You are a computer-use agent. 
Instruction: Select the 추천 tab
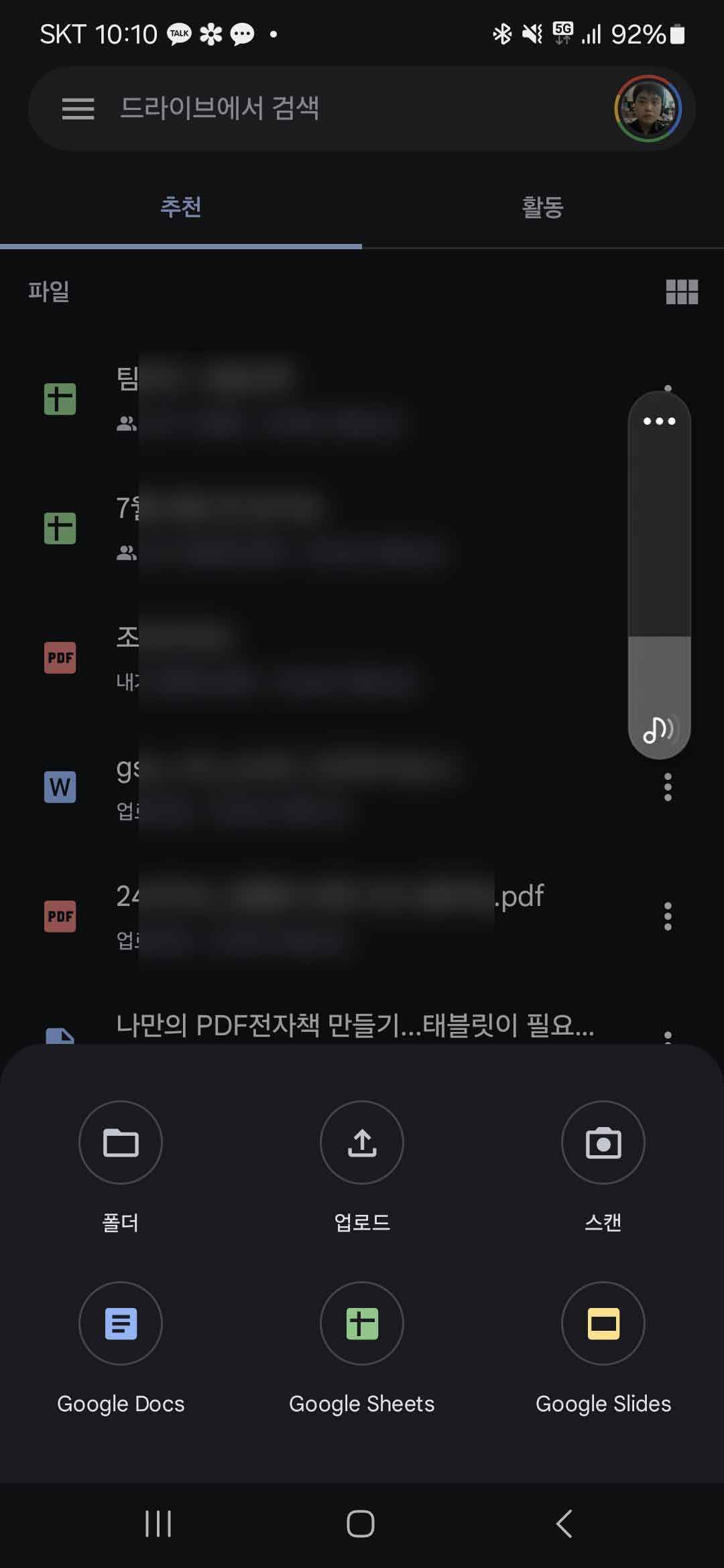180,208
